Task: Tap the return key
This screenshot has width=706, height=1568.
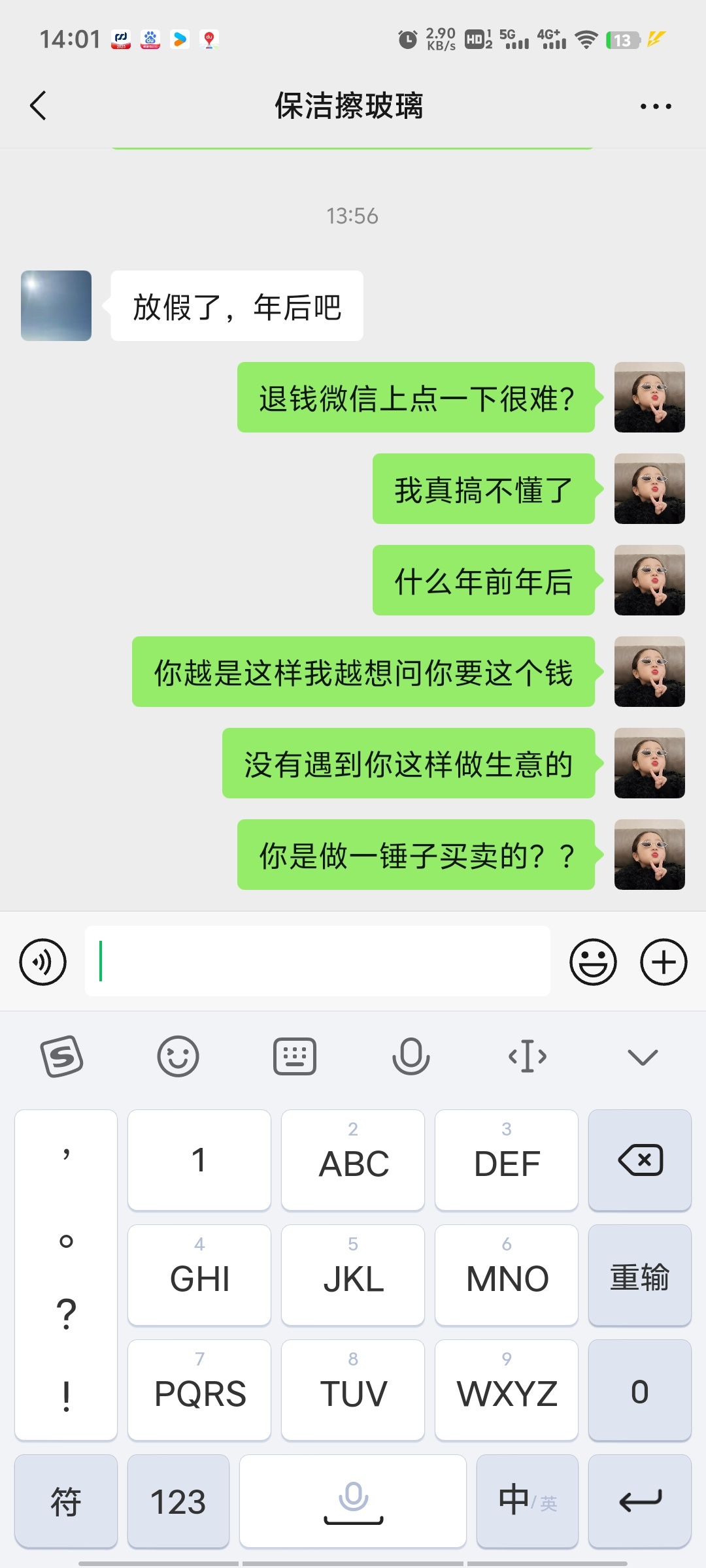Action: tap(640, 1501)
